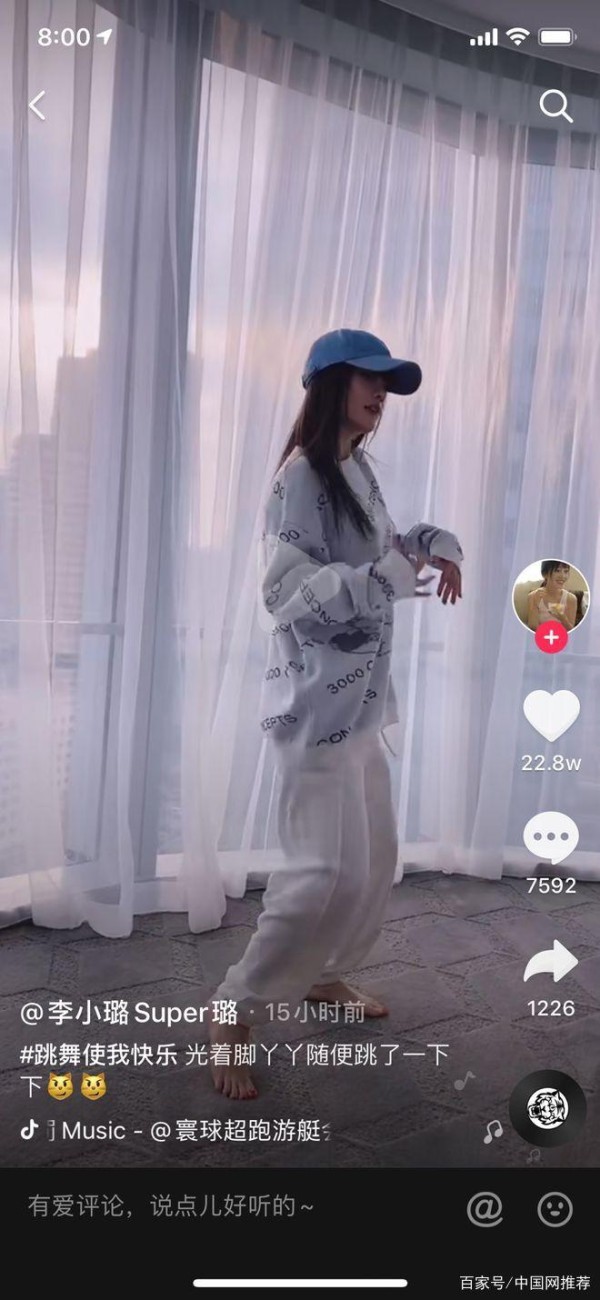Like the video with the heart icon
This screenshot has height=1300, width=600.
click(x=551, y=716)
